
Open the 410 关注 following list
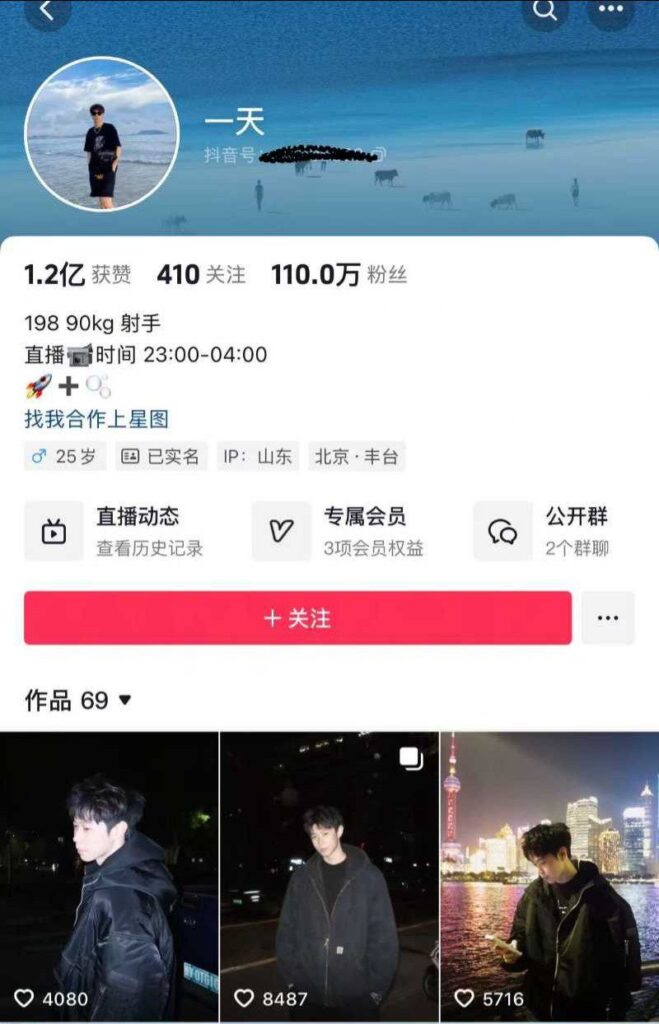[x=201, y=275]
